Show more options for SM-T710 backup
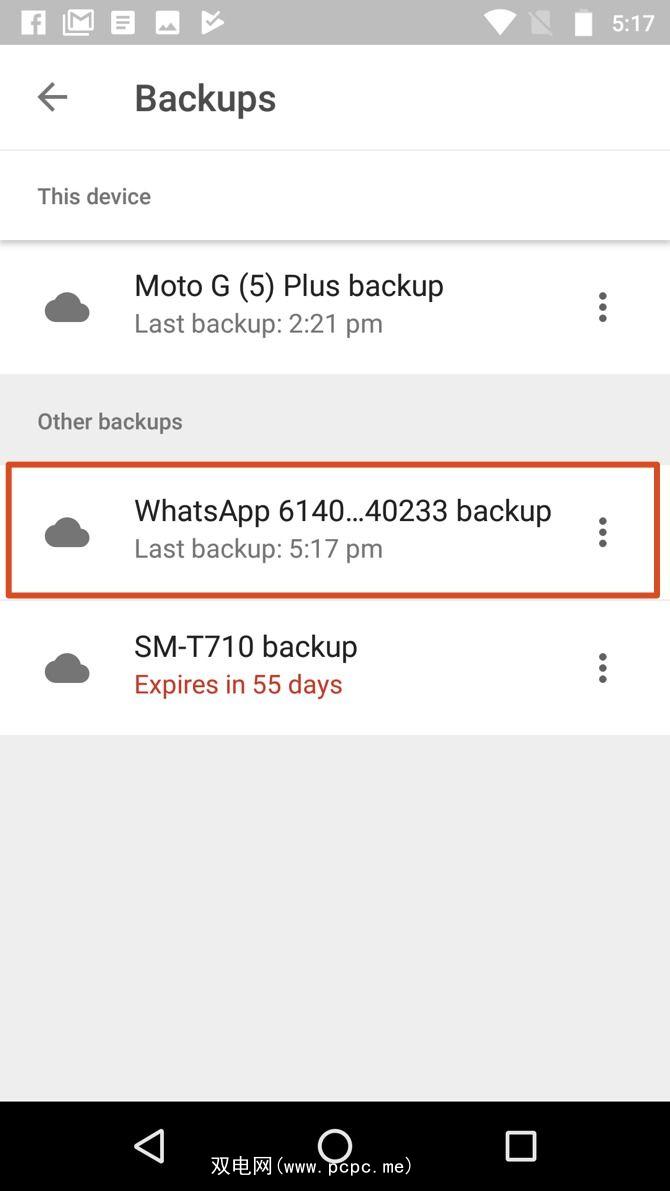This screenshot has height=1191, width=670. (602, 668)
